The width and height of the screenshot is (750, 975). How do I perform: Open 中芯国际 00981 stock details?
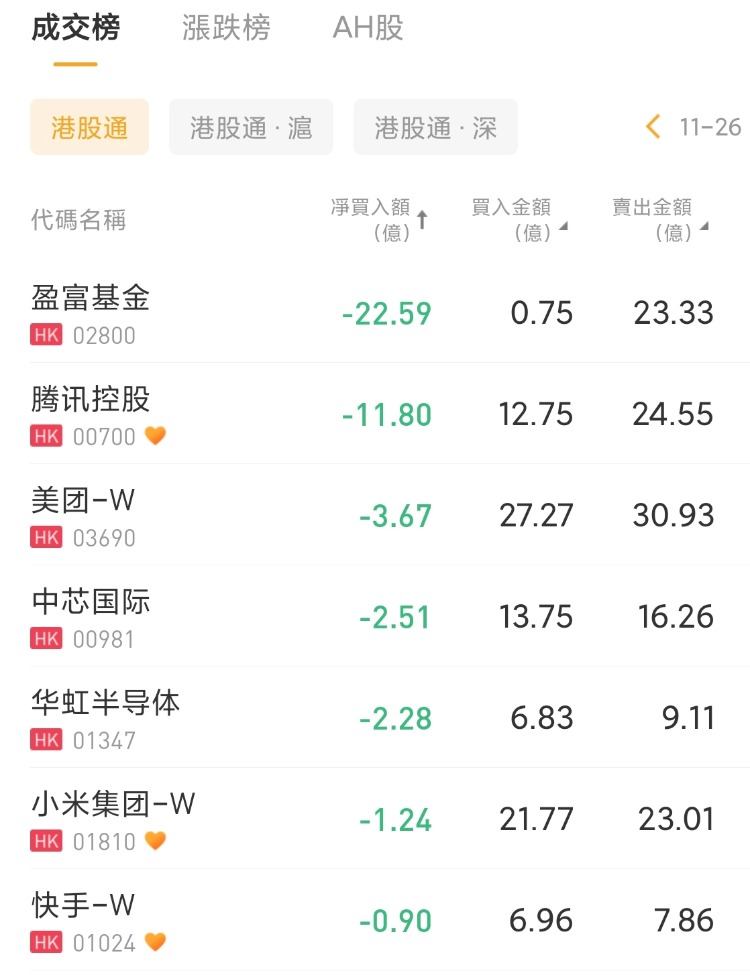coord(90,616)
